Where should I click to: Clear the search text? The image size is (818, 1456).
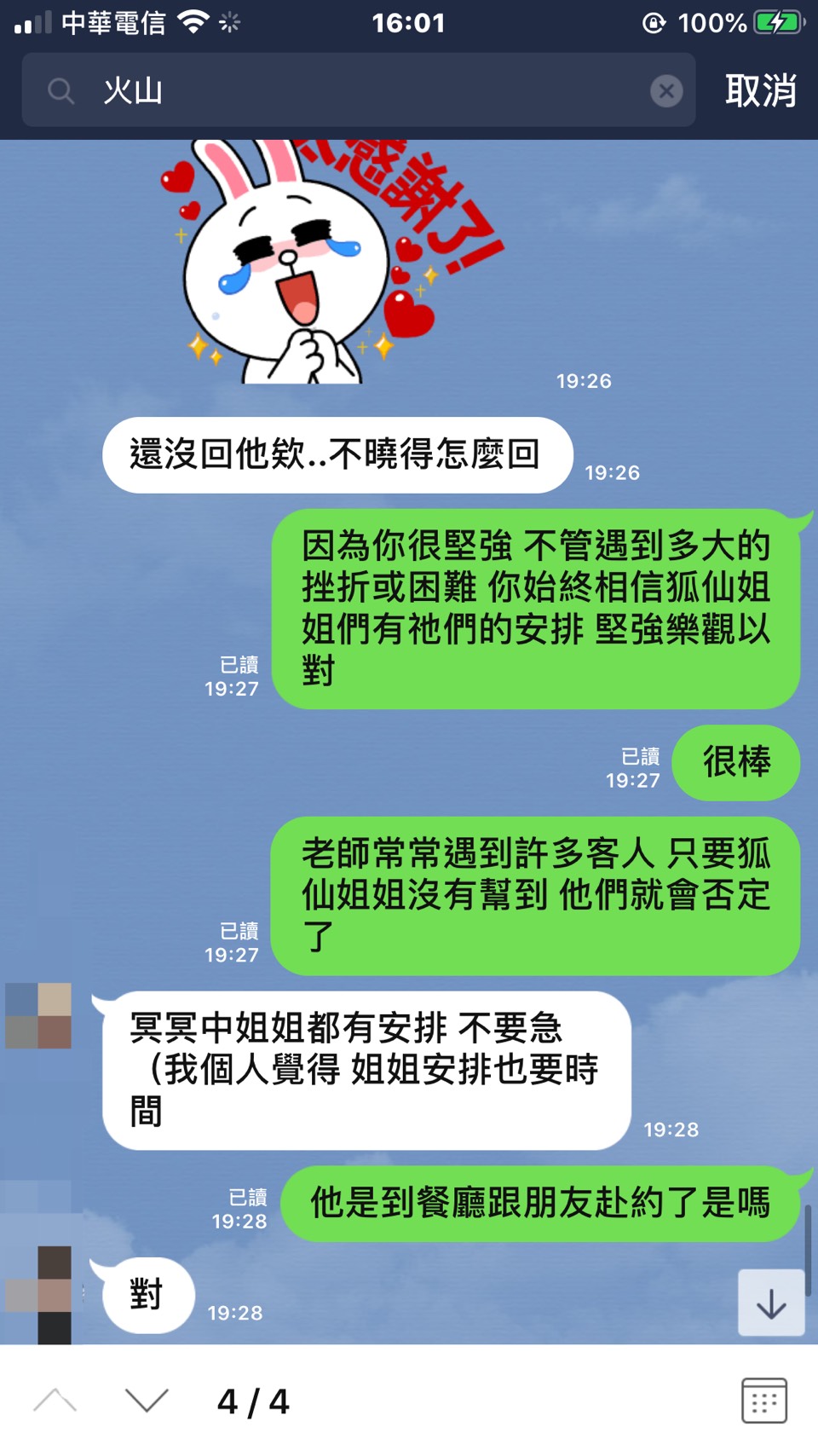666,90
